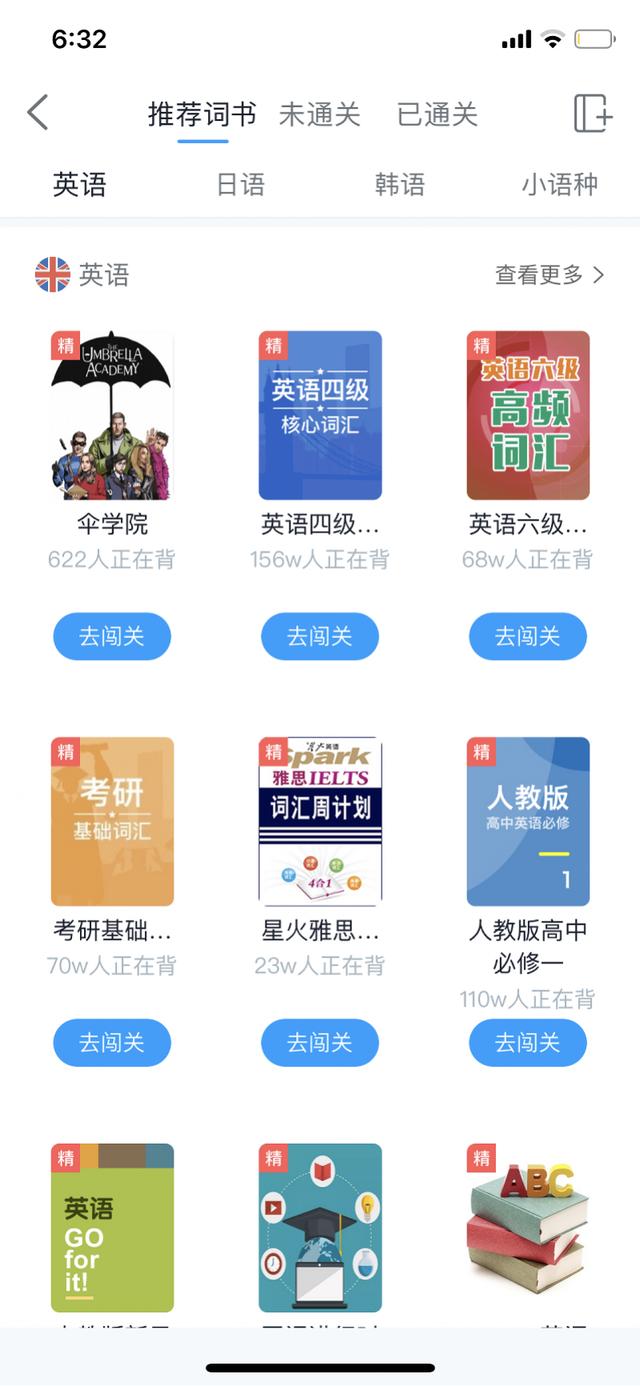The image size is (640, 1386).
Task: Open the 韩语 language tab
Action: [400, 185]
